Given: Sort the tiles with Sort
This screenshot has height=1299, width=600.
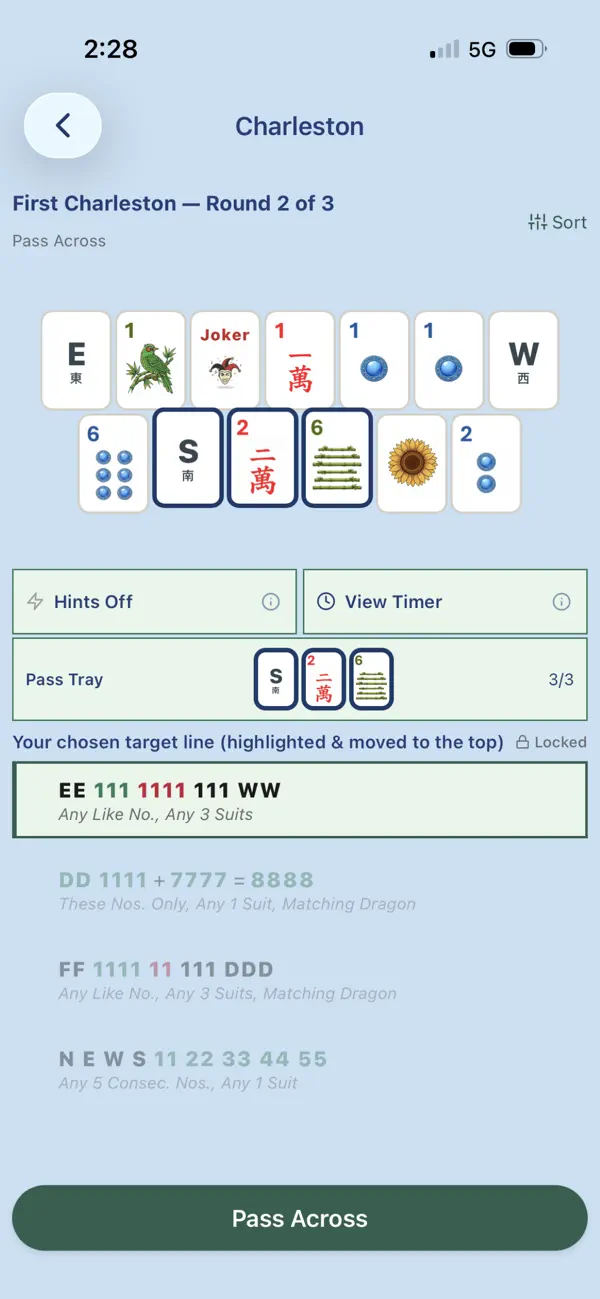Looking at the screenshot, I should click(x=557, y=222).
